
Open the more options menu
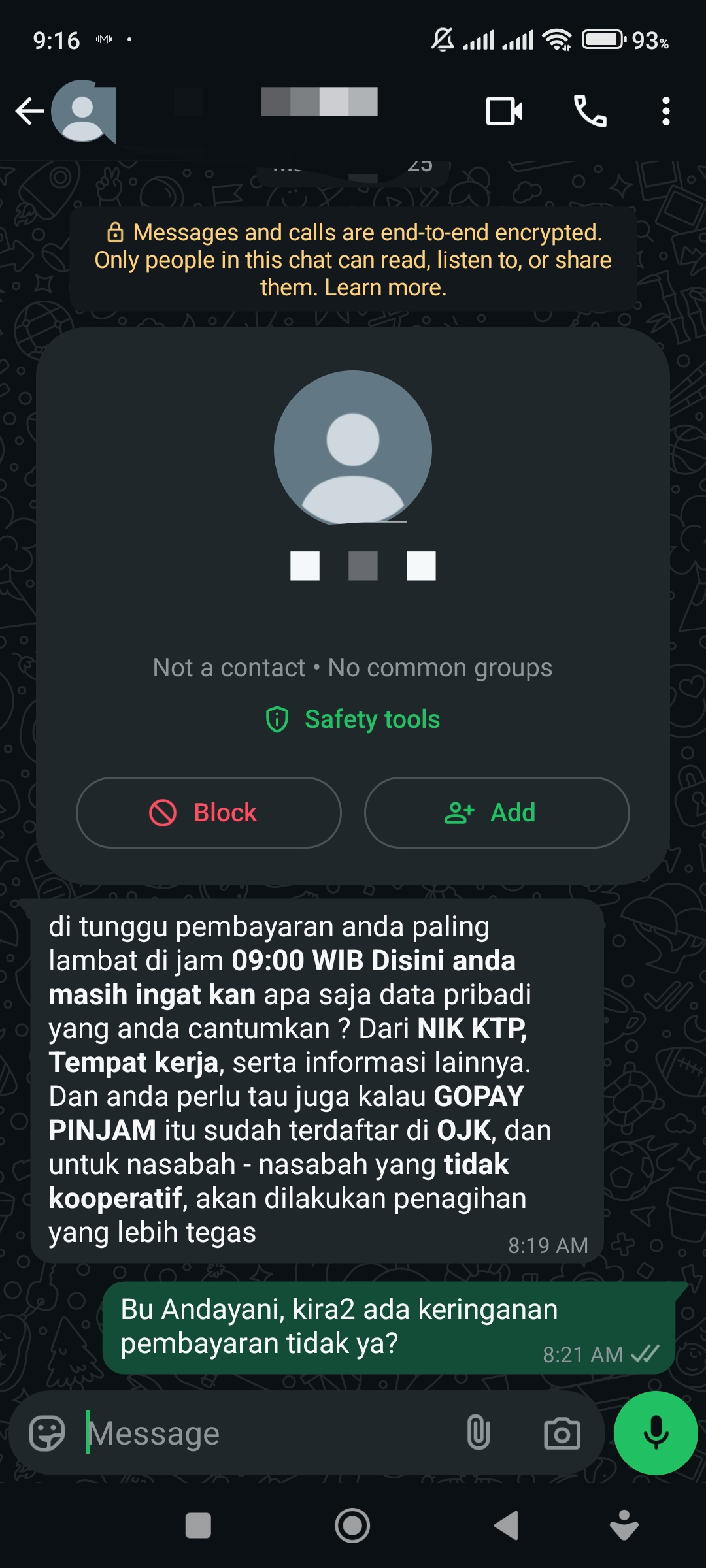[665, 111]
